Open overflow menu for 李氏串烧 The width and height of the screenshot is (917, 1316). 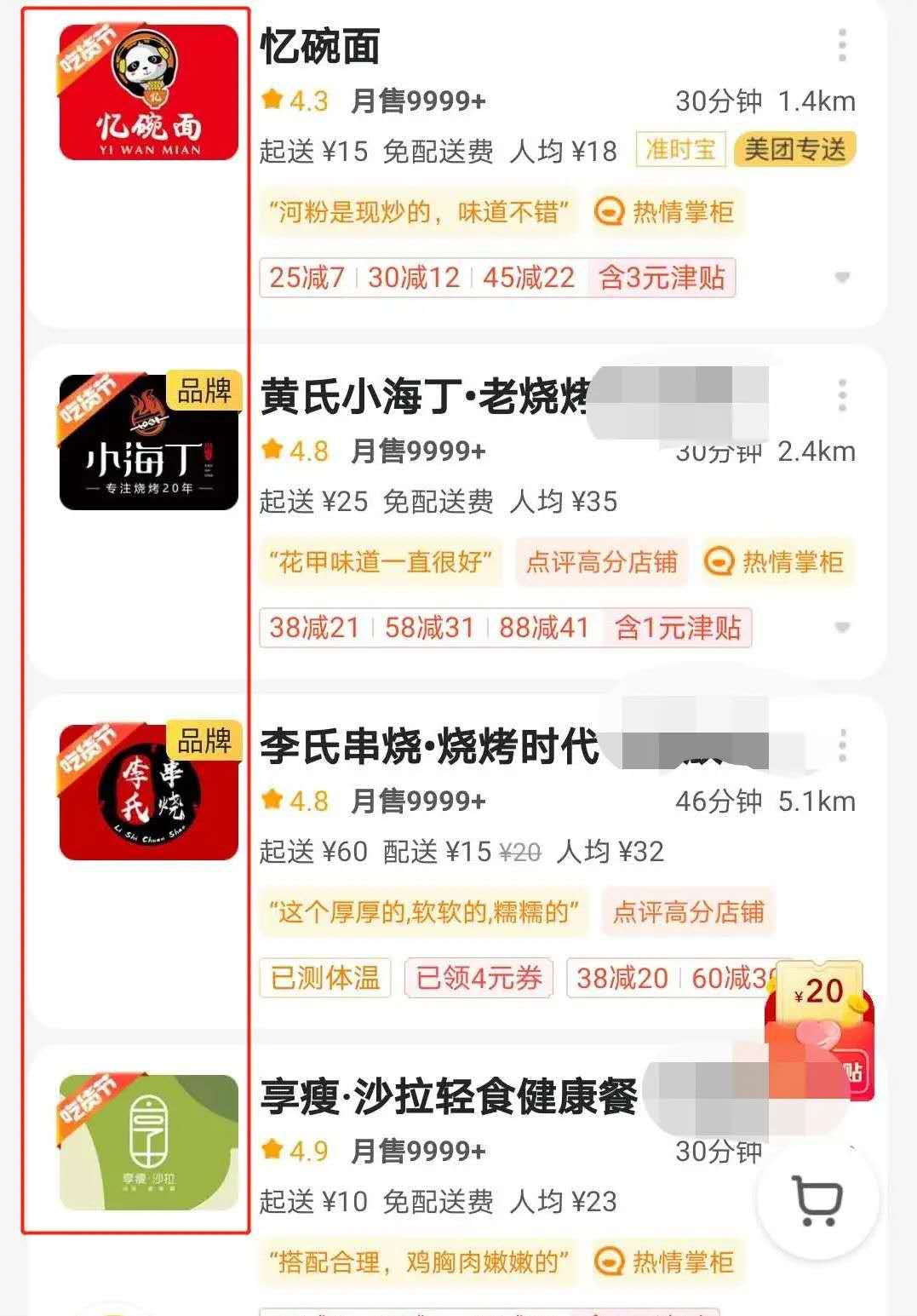click(x=841, y=746)
